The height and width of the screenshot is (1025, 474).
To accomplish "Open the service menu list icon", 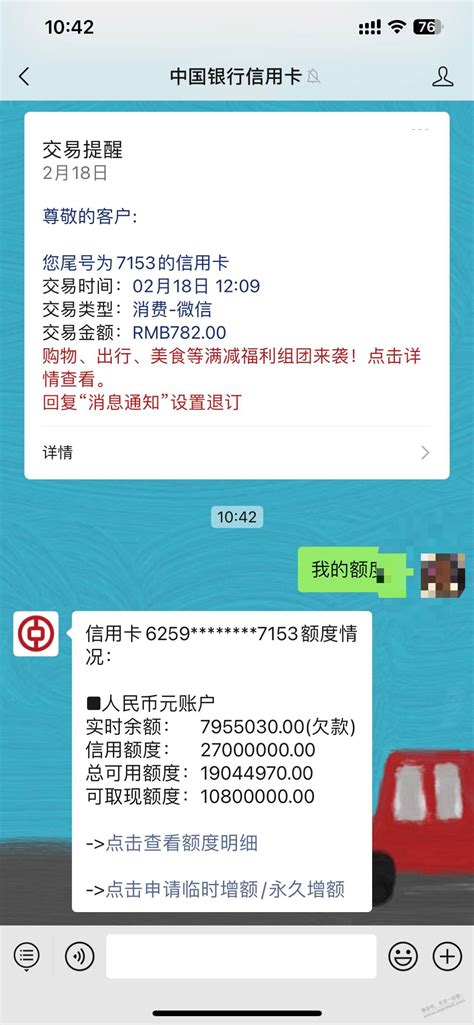I will [x=27, y=956].
